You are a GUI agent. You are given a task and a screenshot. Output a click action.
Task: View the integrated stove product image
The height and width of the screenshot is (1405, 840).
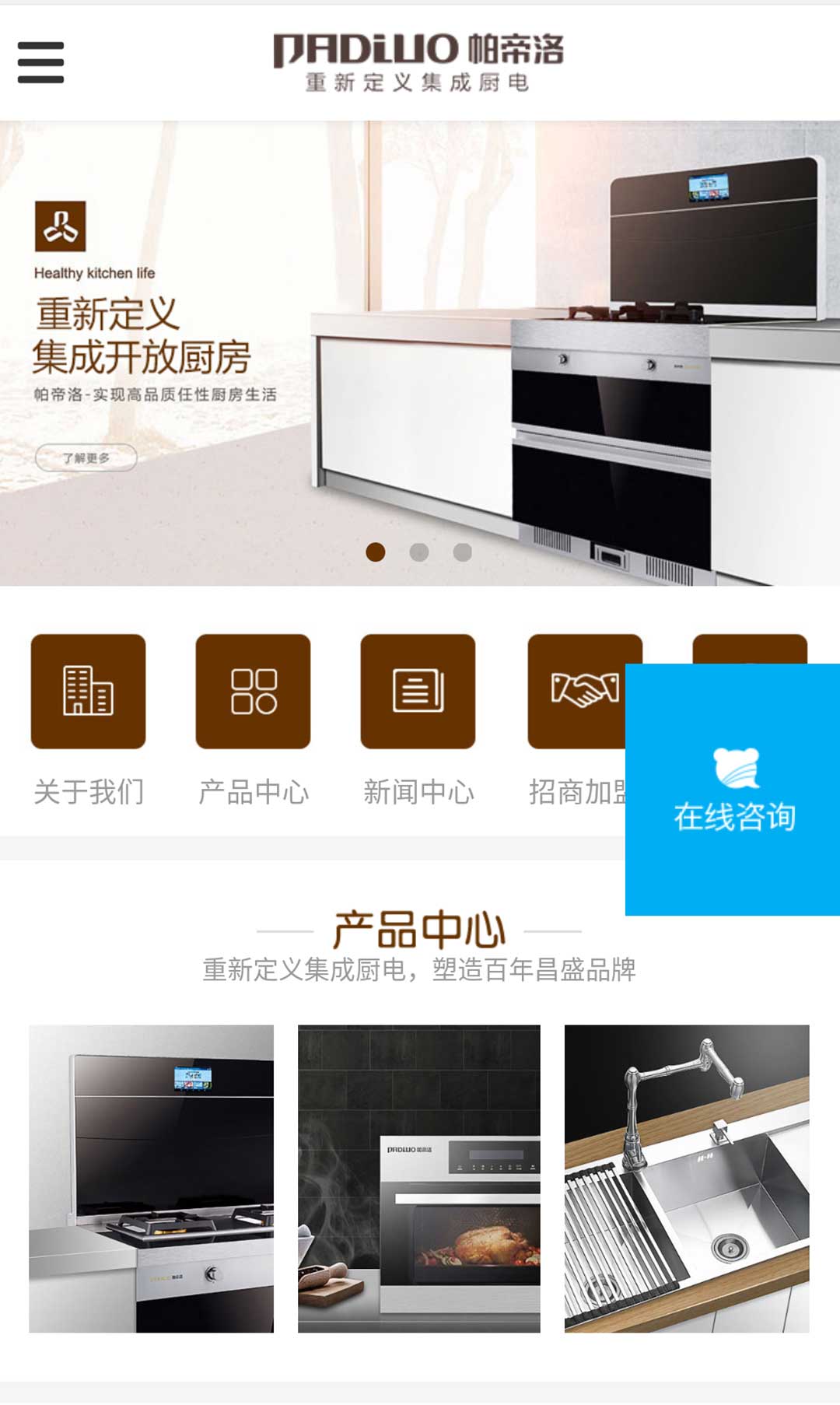click(152, 1179)
